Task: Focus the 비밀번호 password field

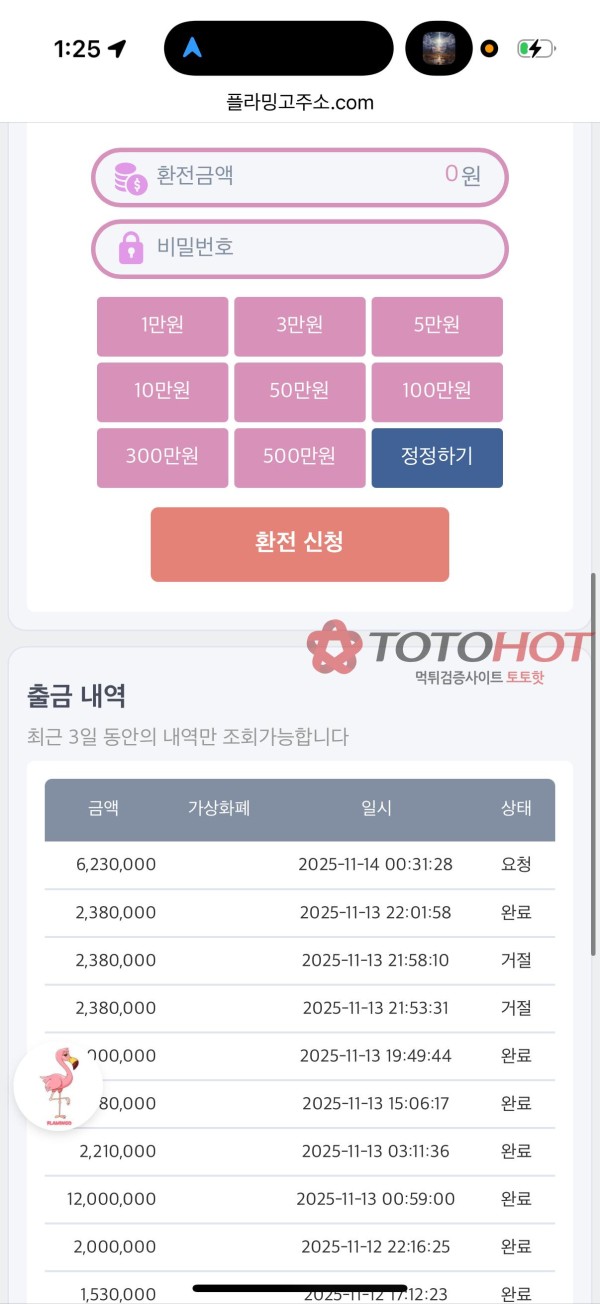Action: point(300,248)
